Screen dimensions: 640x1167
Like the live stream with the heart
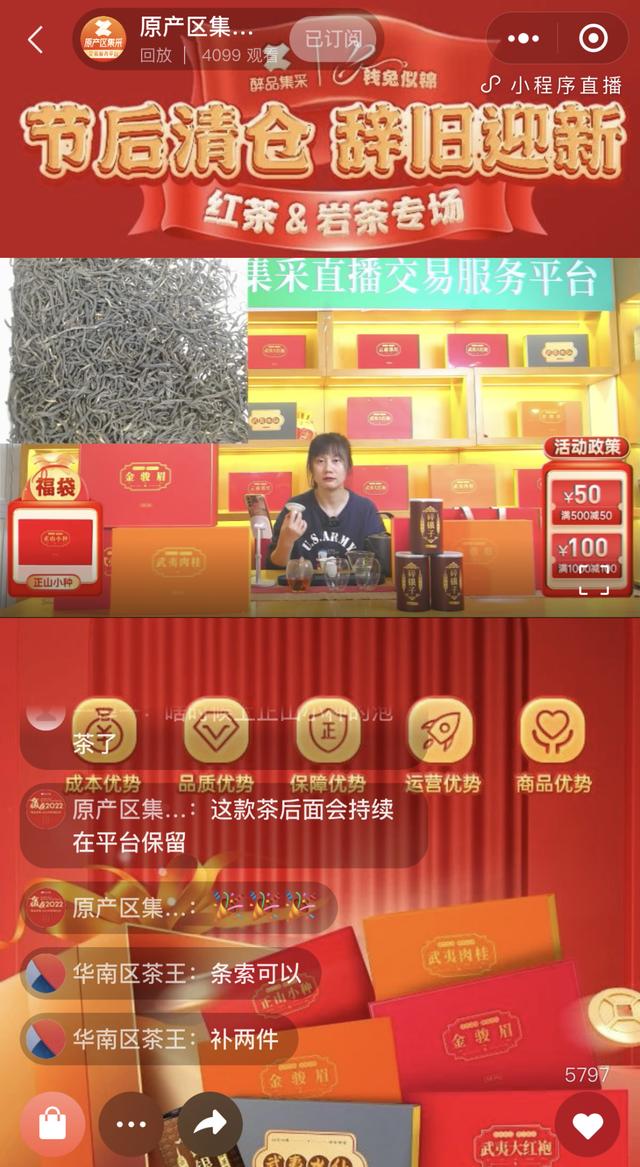coord(588,1125)
